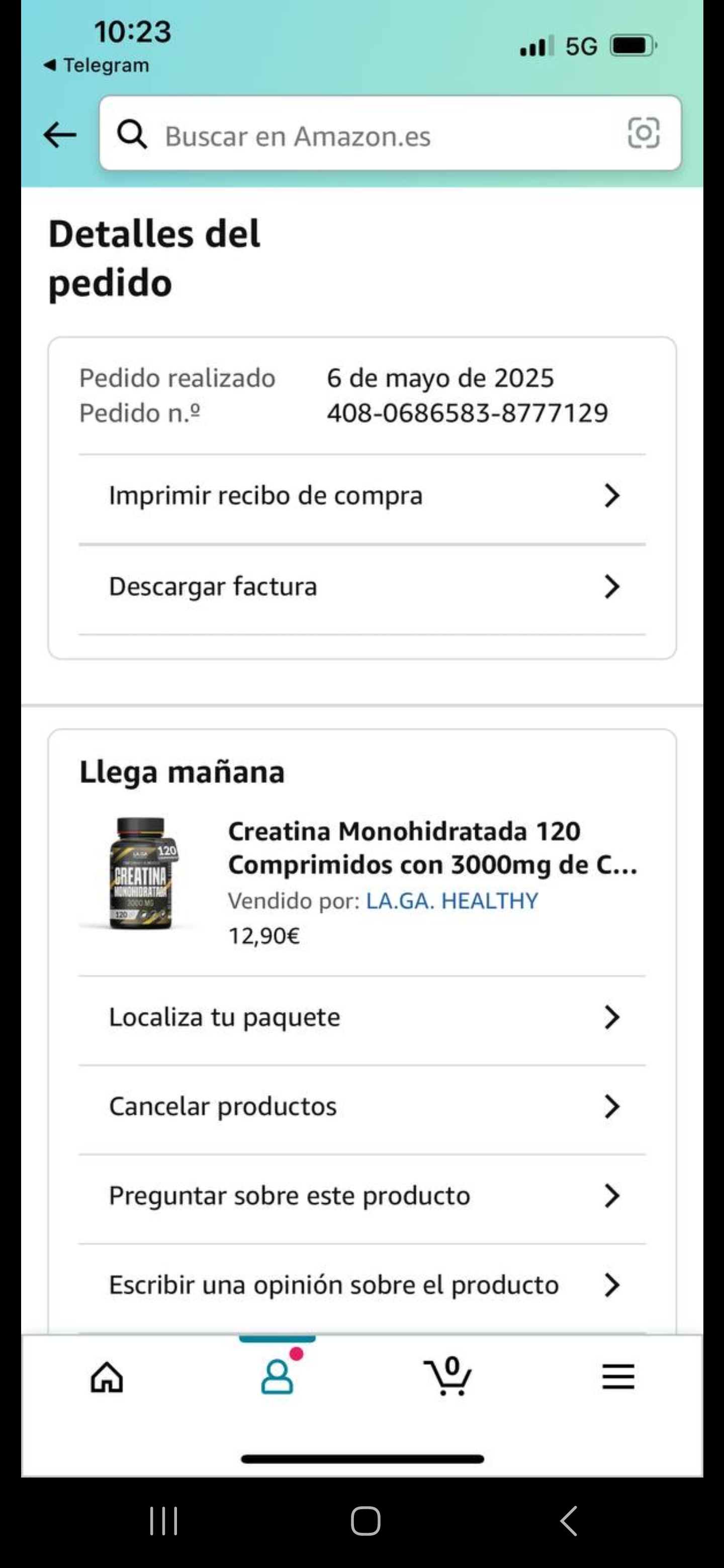Return to Telegram via the status bar link
This screenshot has height=1568, width=724.
(98, 65)
